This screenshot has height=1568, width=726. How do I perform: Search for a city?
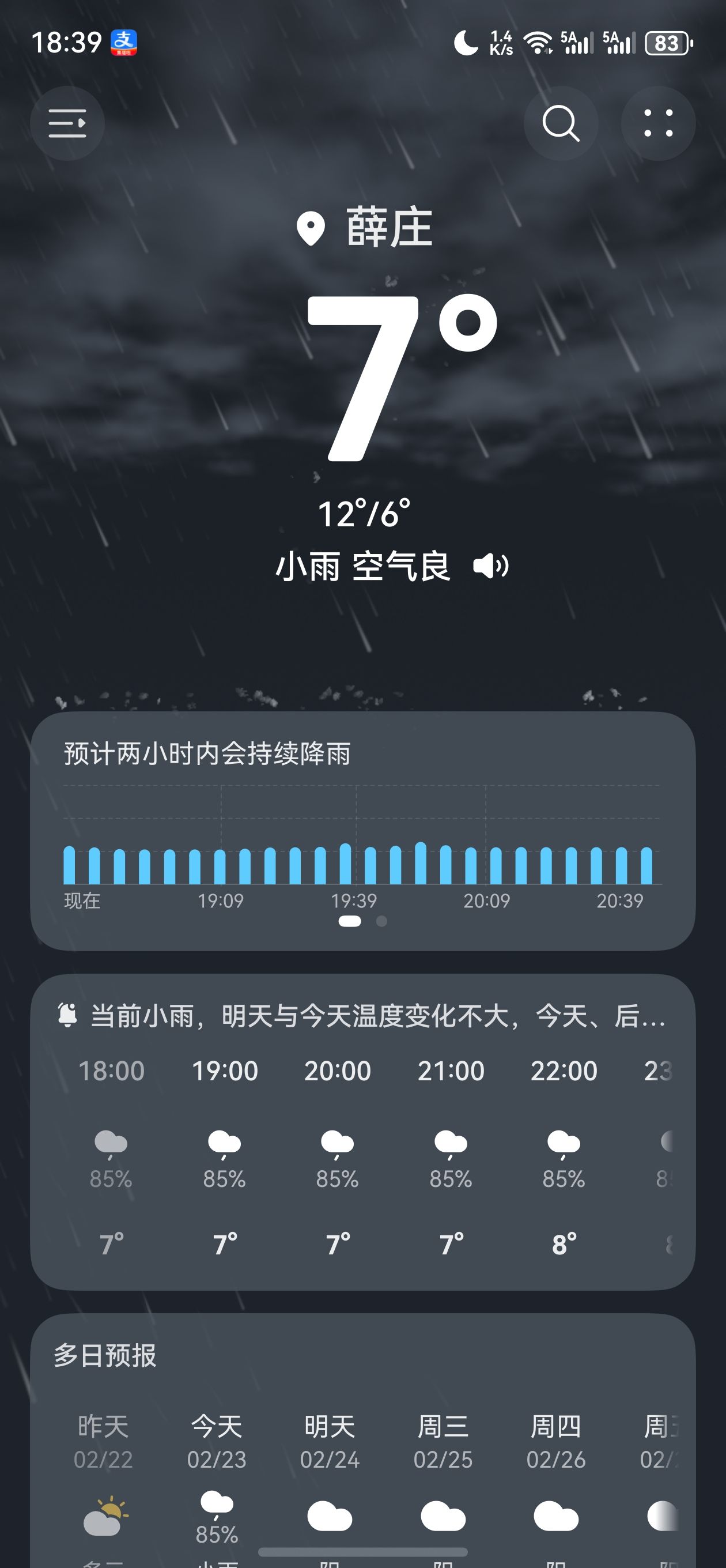point(561,123)
